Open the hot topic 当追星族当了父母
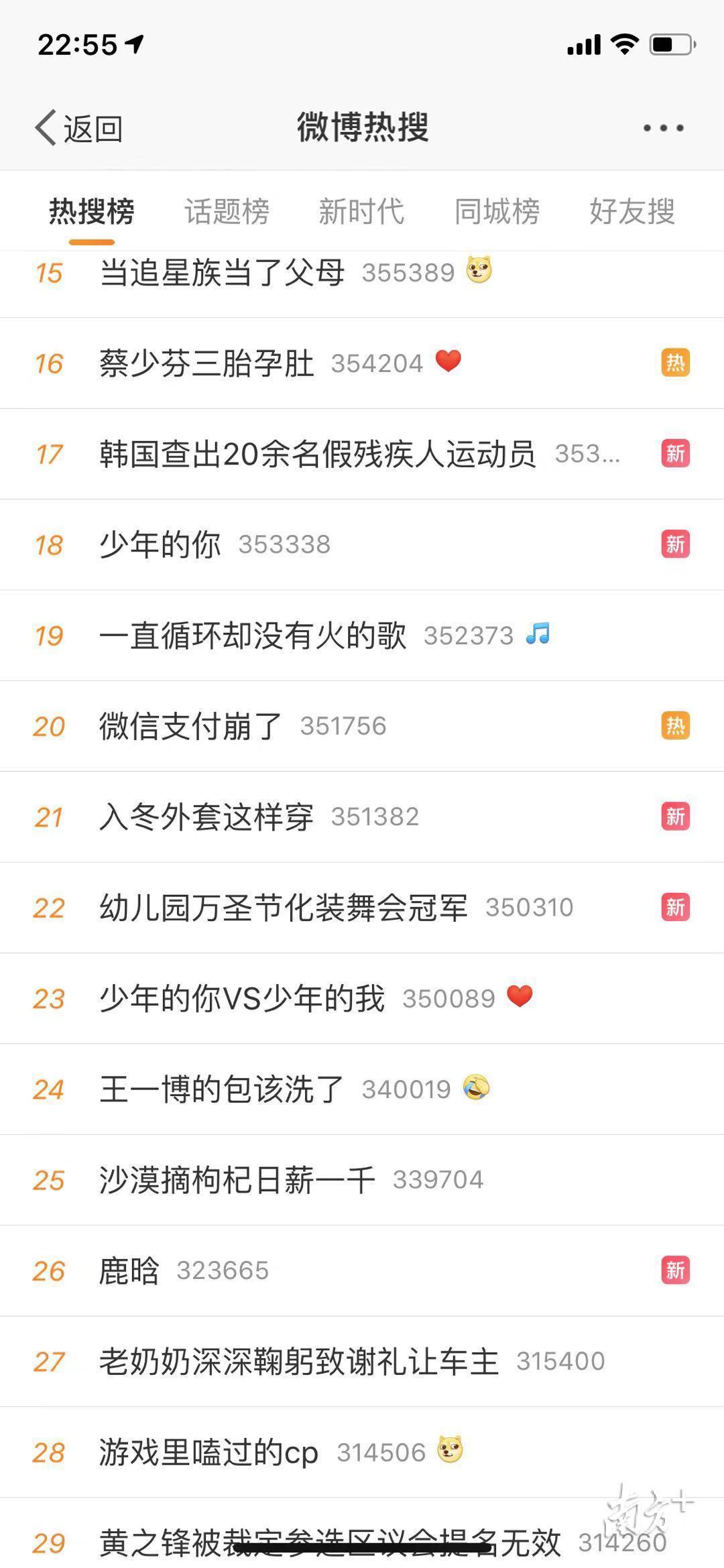The image size is (724, 1568). pyautogui.click(x=222, y=273)
